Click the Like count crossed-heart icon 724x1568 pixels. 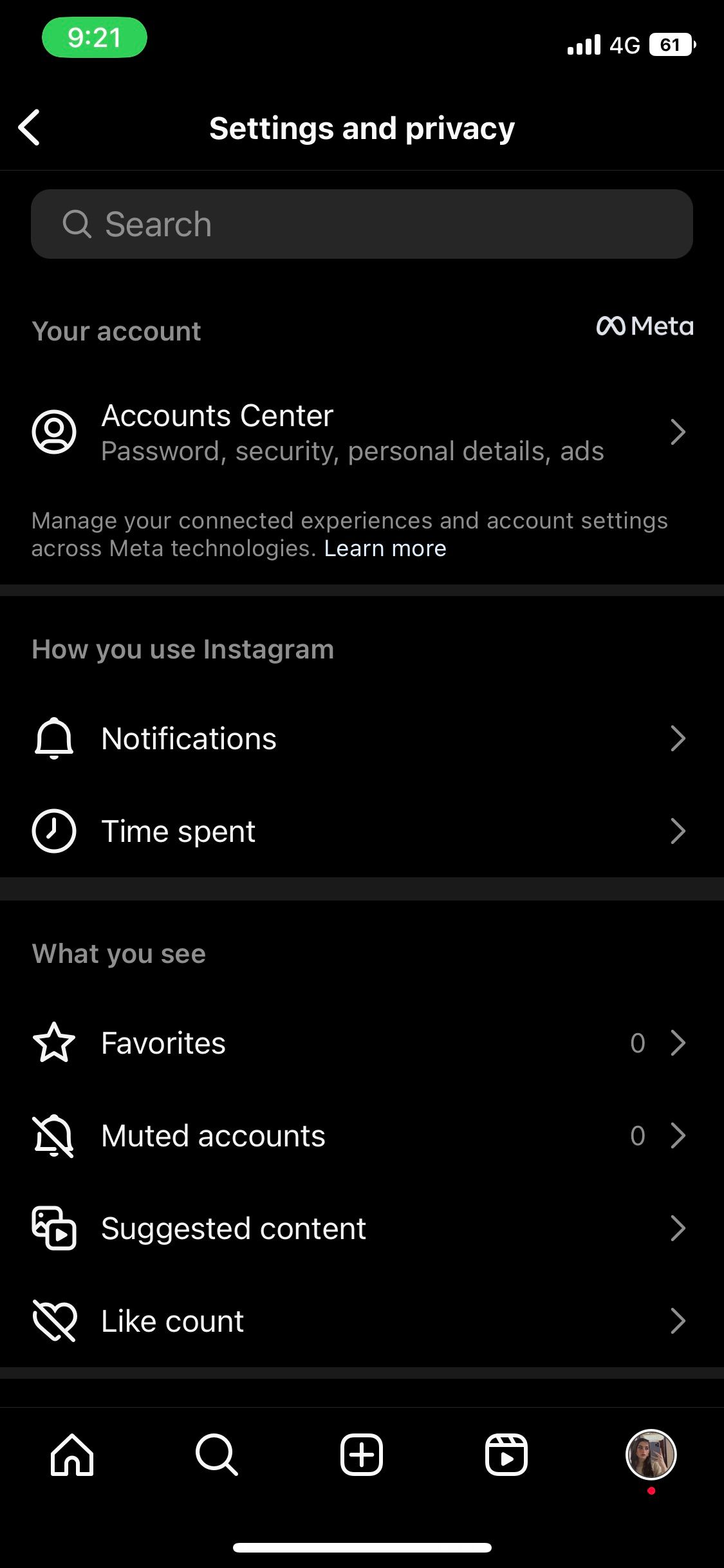tap(54, 1321)
